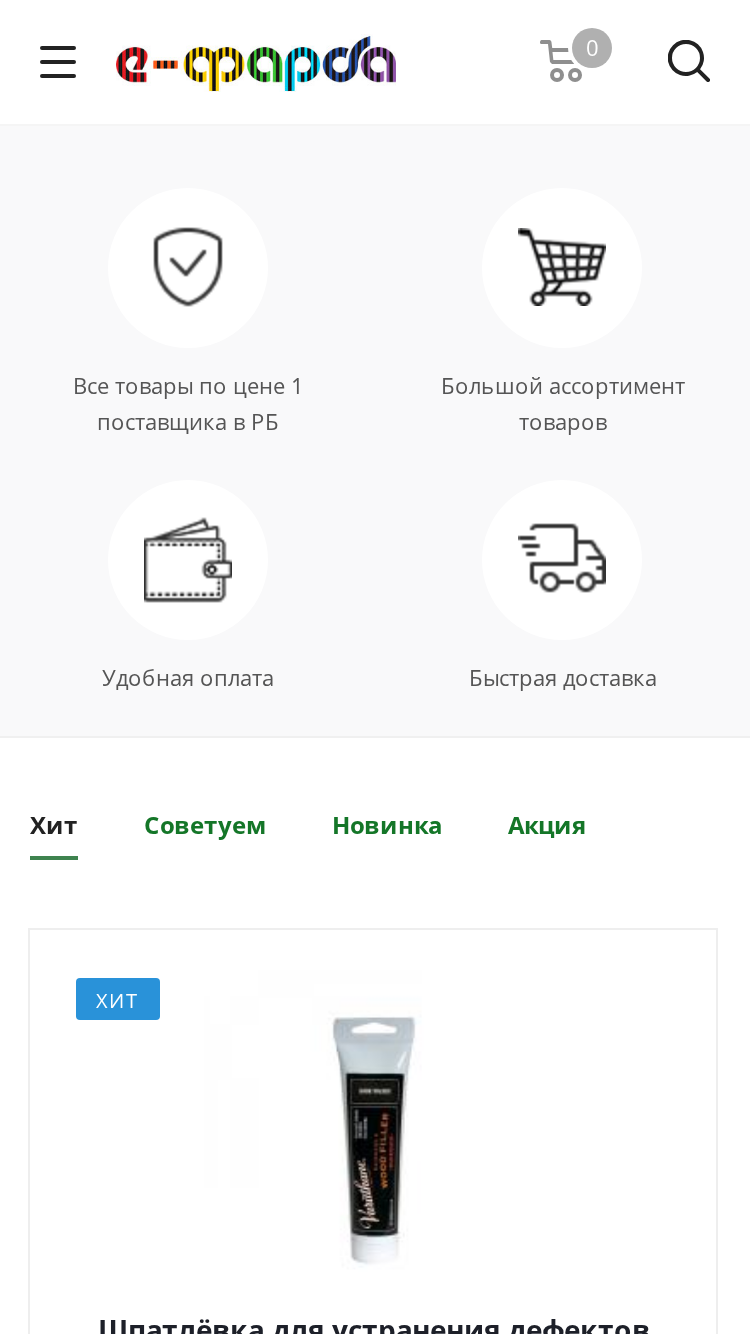Open the Шпатлёвка wood filler product card
This screenshot has height=1334, width=750.
[x=373, y=1132]
